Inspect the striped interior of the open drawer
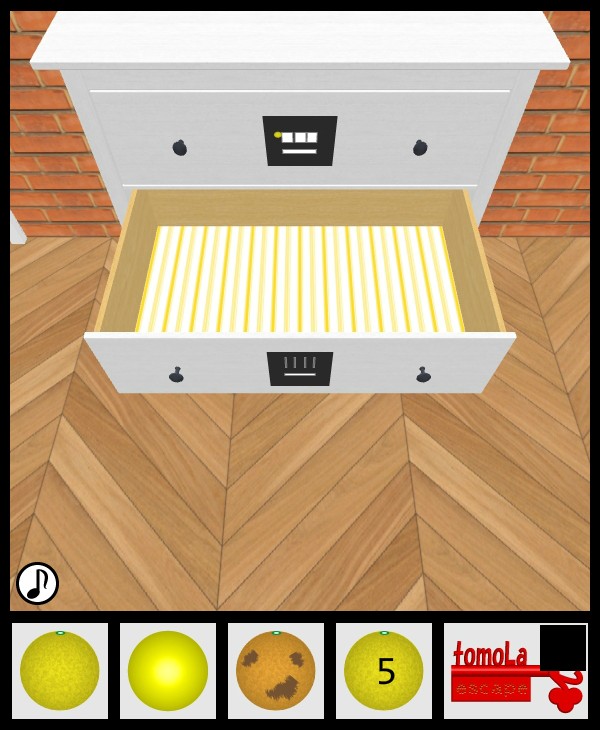The height and width of the screenshot is (730, 600). click(x=300, y=280)
